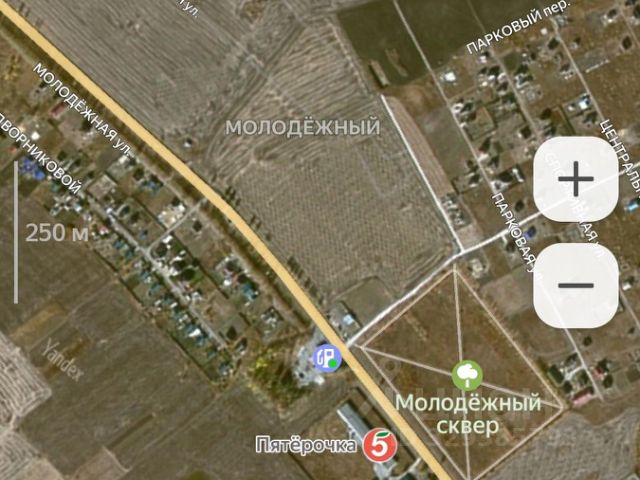Image resolution: width=640 pixels, height=480 pixels.
Task: Zoom out of the map
Action: click(x=575, y=285)
